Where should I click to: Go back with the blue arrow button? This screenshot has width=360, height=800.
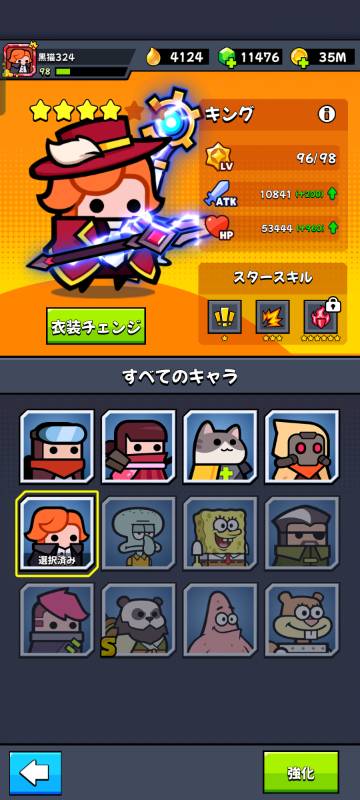tap(35, 772)
